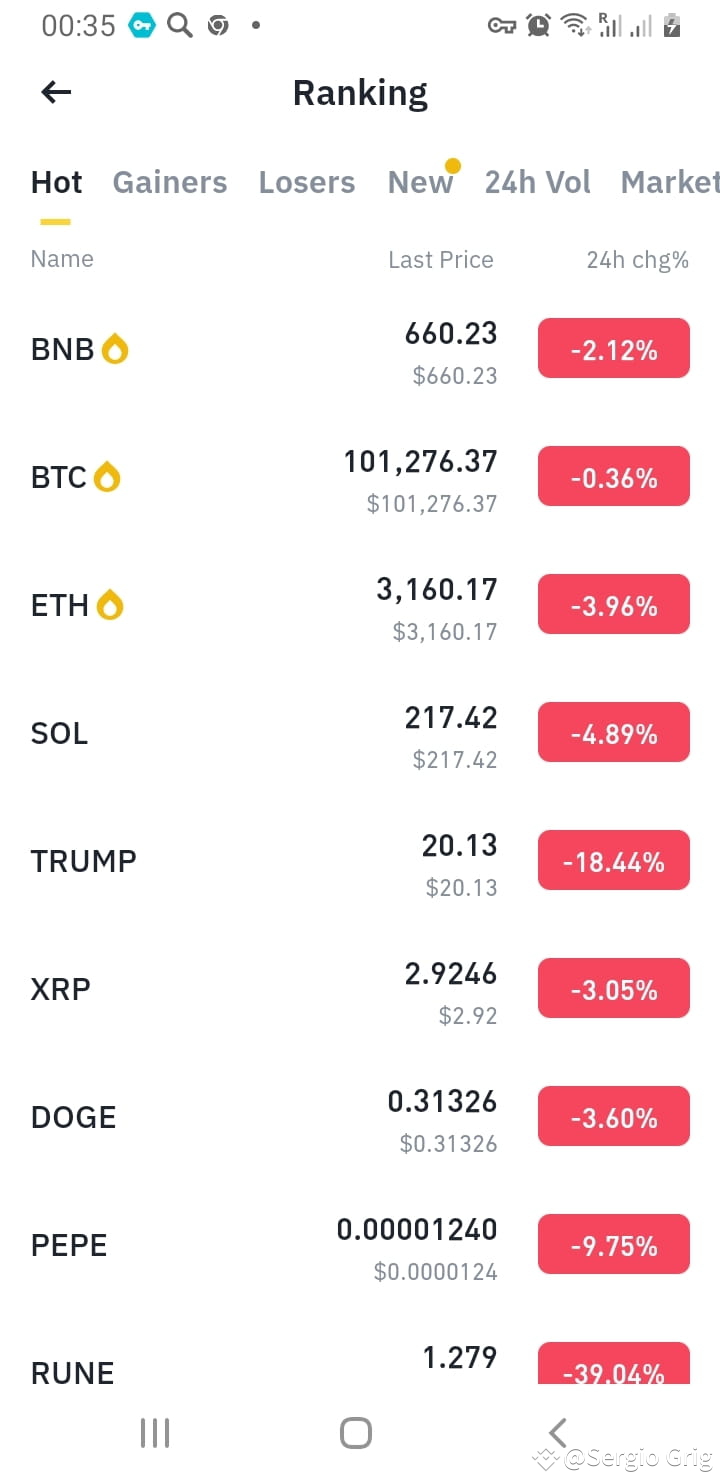Open the TRUMP coin row
Image resolution: width=720 pixels, height=1480 pixels.
point(360,861)
